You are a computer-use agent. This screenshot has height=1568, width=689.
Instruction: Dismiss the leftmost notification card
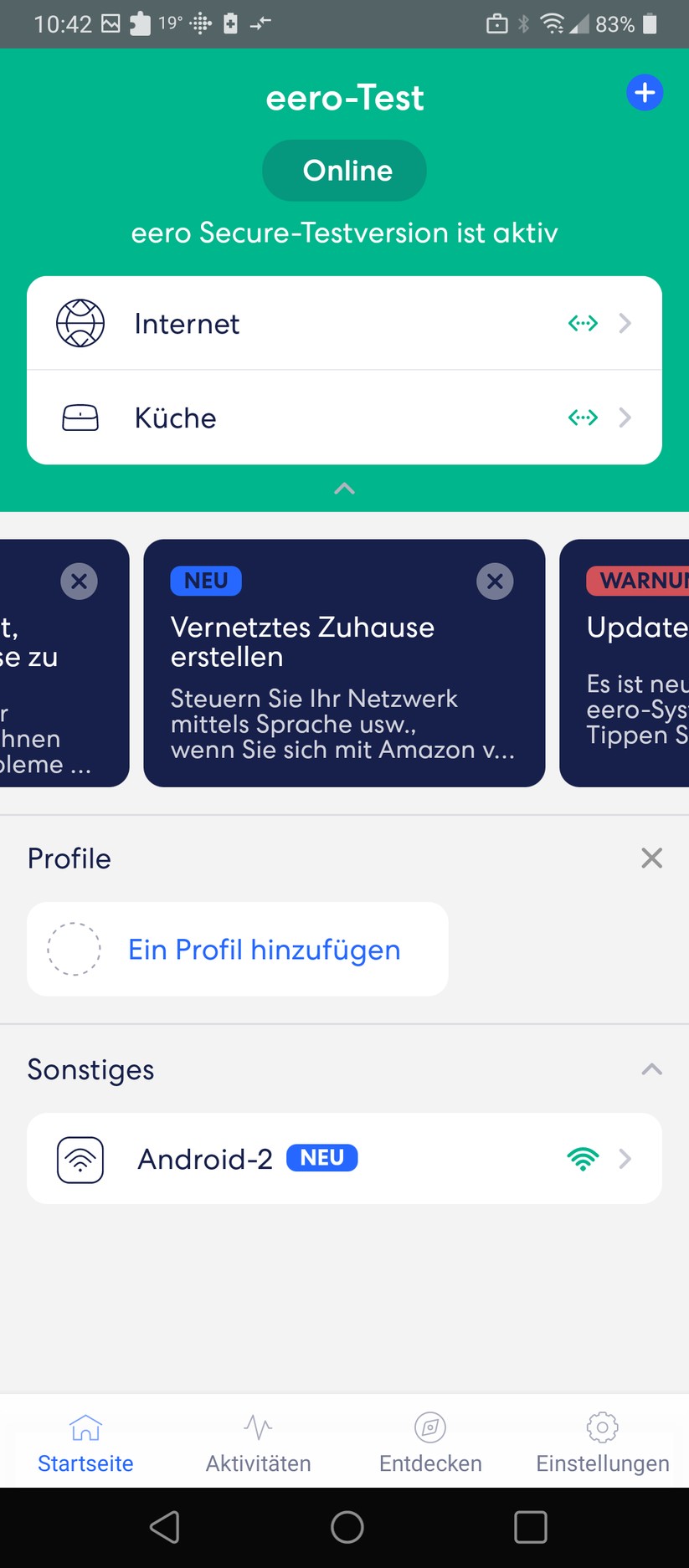(79, 581)
